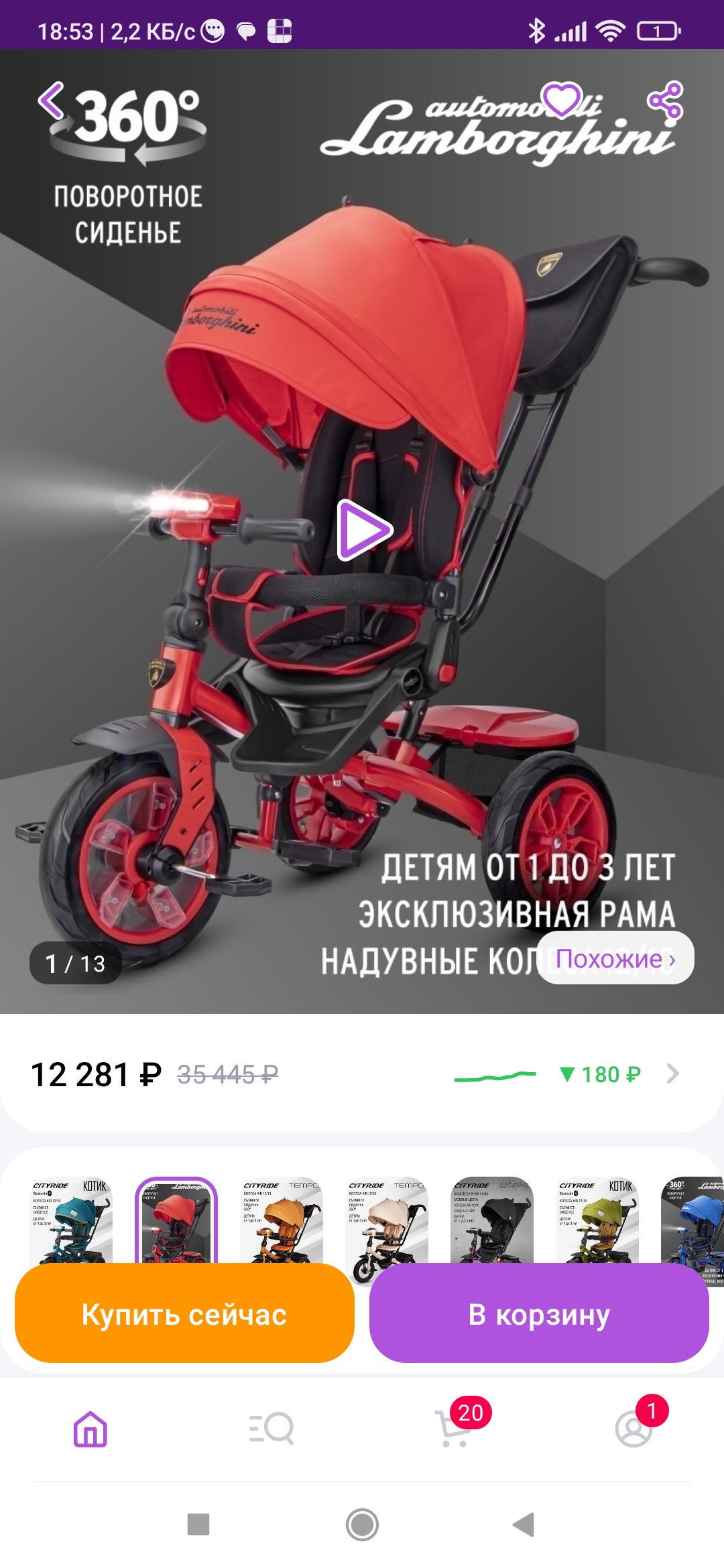Add the tricycle to favorites
Viewport: 724px width, 1568px height.
pos(562,100)
